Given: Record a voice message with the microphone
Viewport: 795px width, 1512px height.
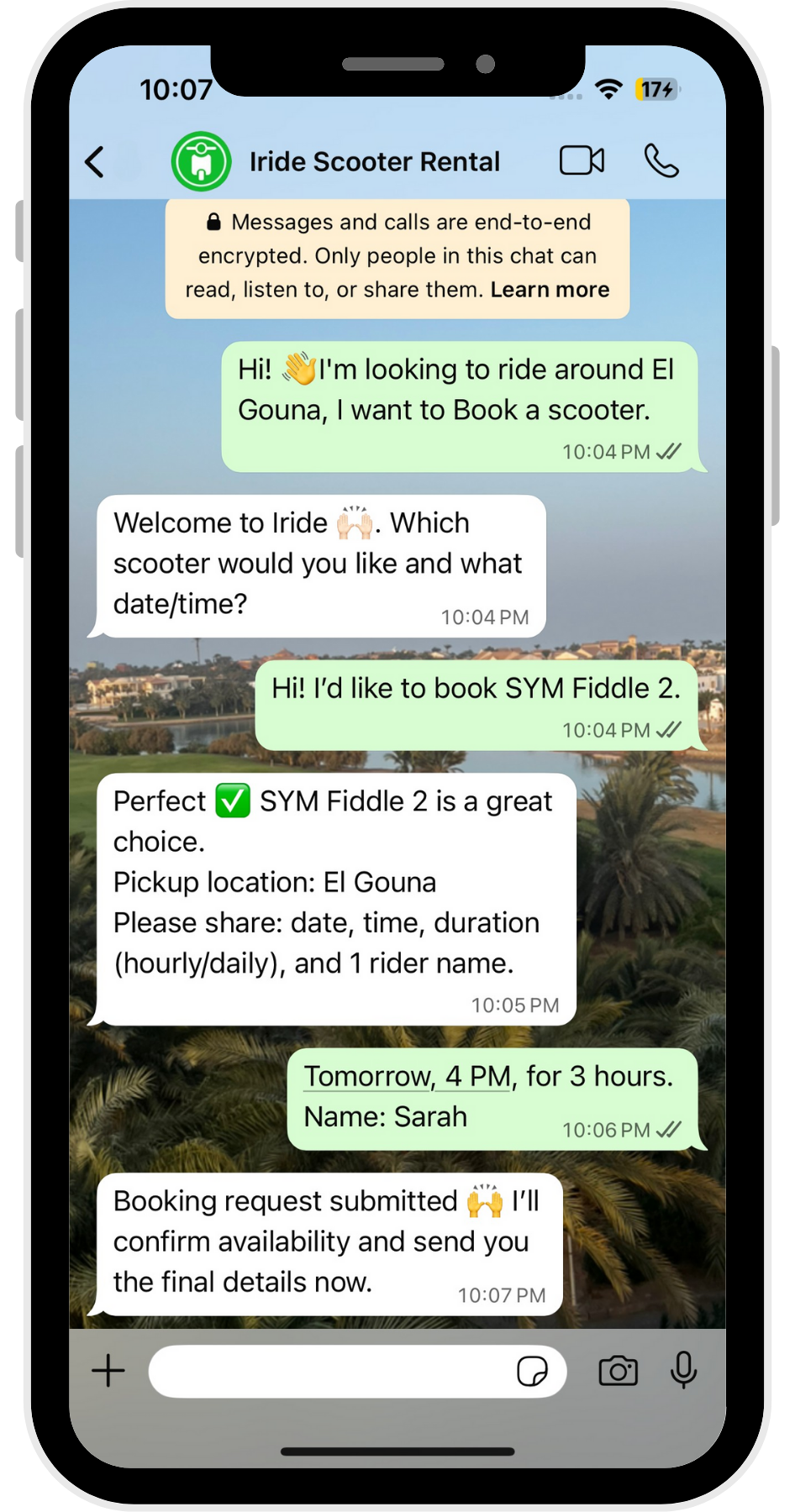Looking at the screenshot, I should 683,1371.
